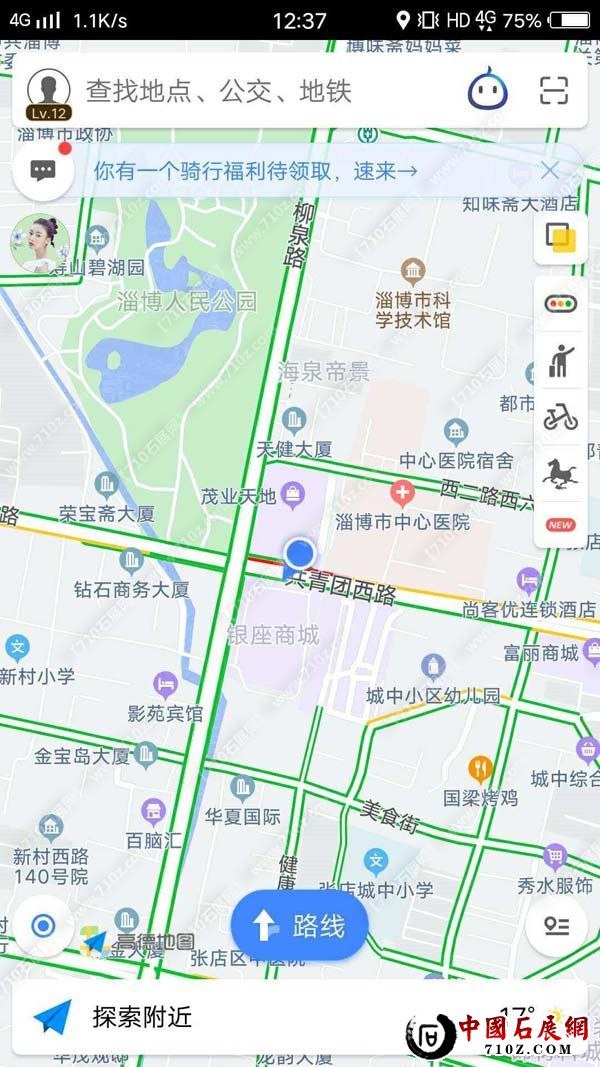
Task: Open the voice assistant robot icon
Action: (x=488, y=92)
